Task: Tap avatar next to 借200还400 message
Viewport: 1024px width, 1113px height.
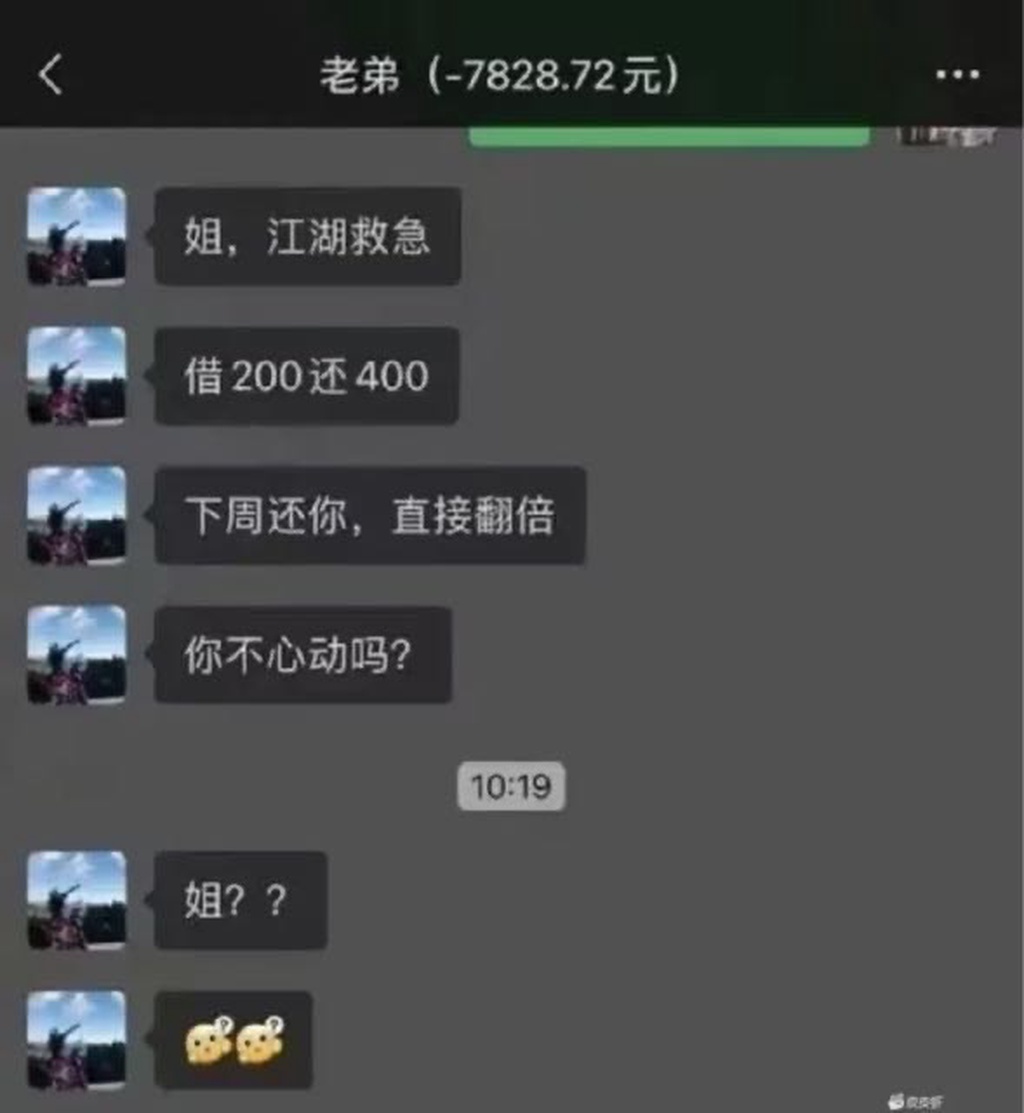Action: tap(77, 376)
